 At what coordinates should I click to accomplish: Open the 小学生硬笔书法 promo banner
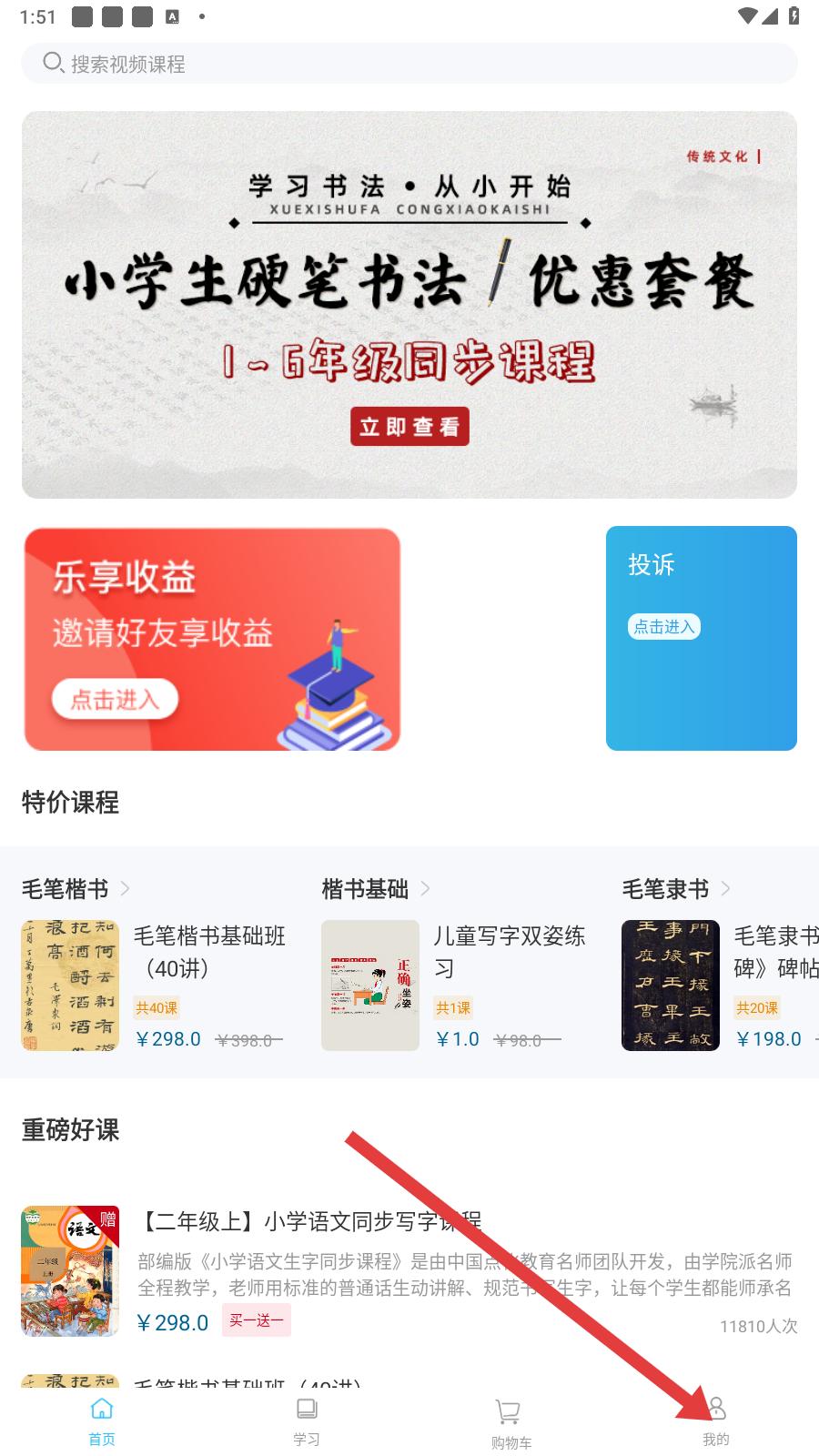409,305
